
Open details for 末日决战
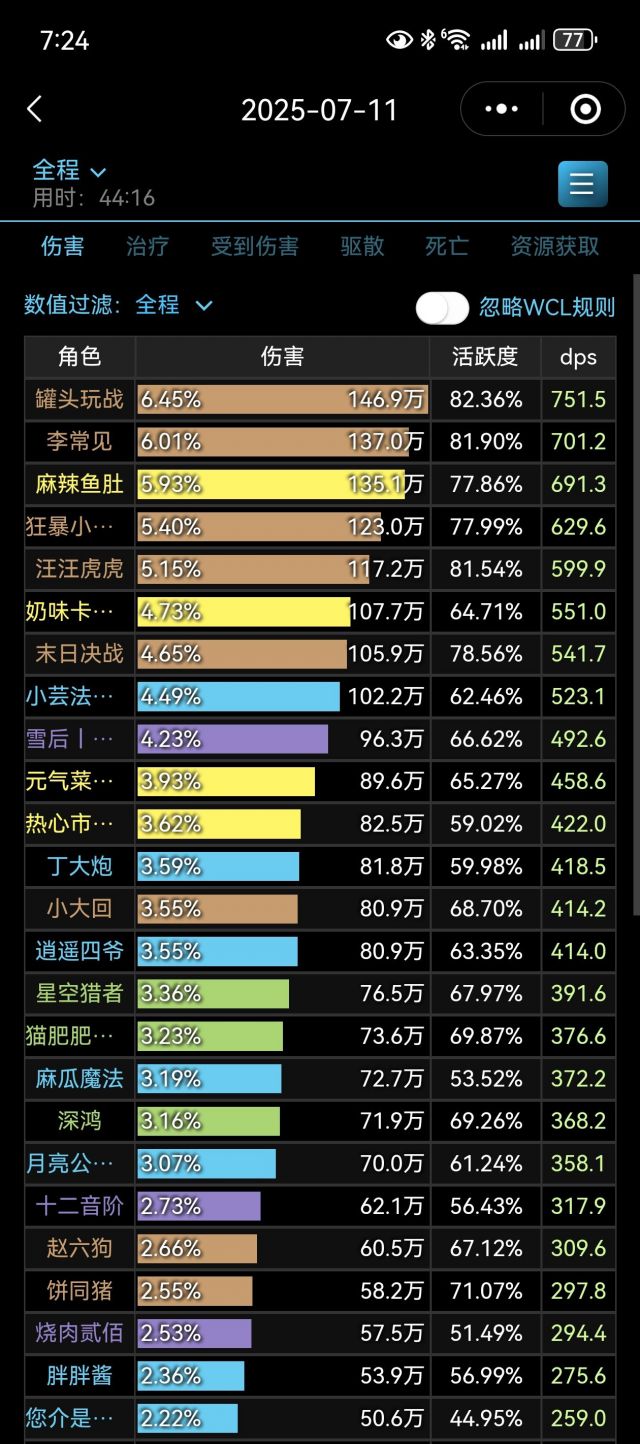coord(80,654)
